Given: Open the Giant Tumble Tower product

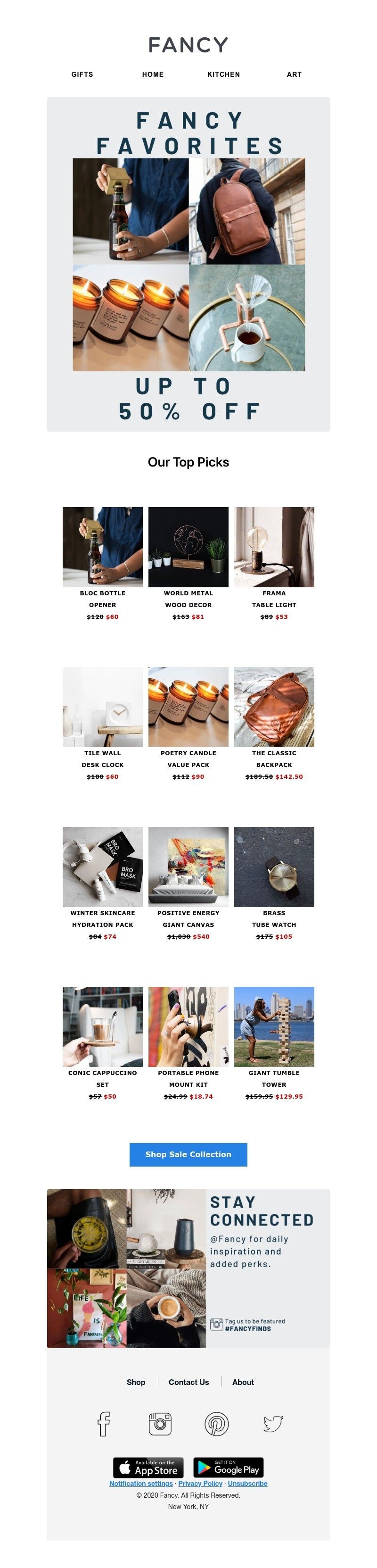Looking at the screenshot, I should tap(274, 1026).
